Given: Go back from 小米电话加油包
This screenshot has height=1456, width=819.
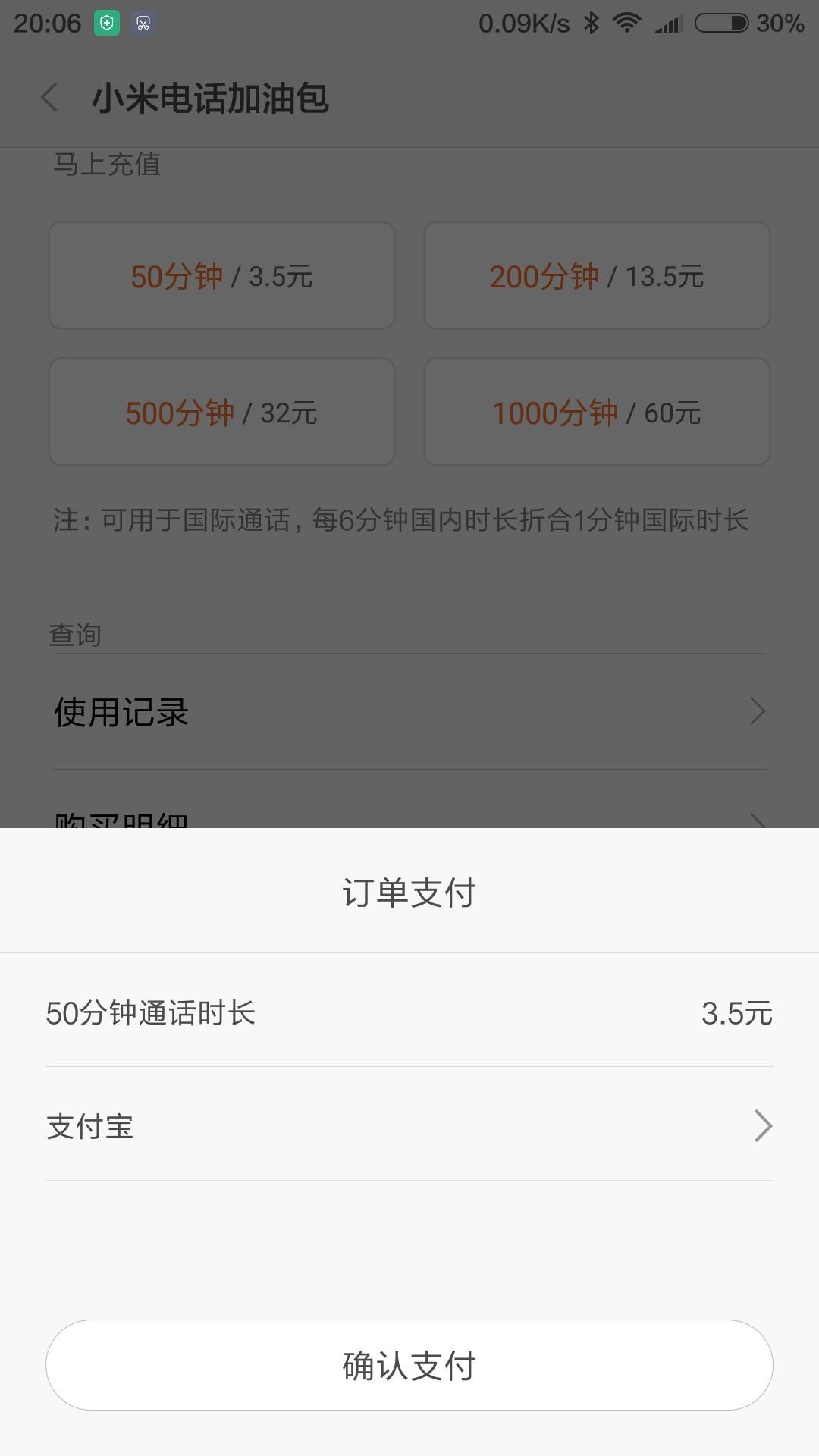Looking at the screenshot, I should click(50, 99).
